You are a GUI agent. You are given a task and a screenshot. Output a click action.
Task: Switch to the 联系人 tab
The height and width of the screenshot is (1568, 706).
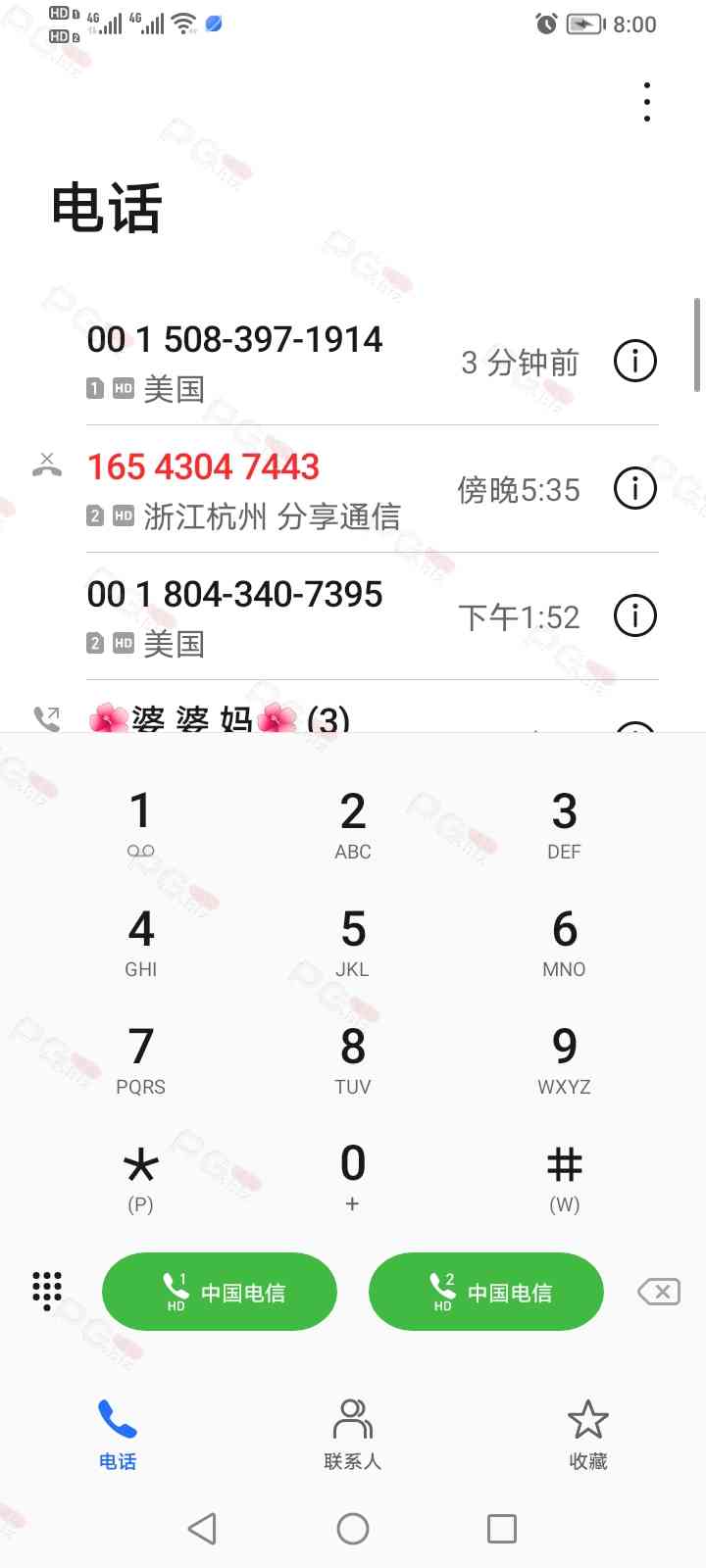point(353,1433)
